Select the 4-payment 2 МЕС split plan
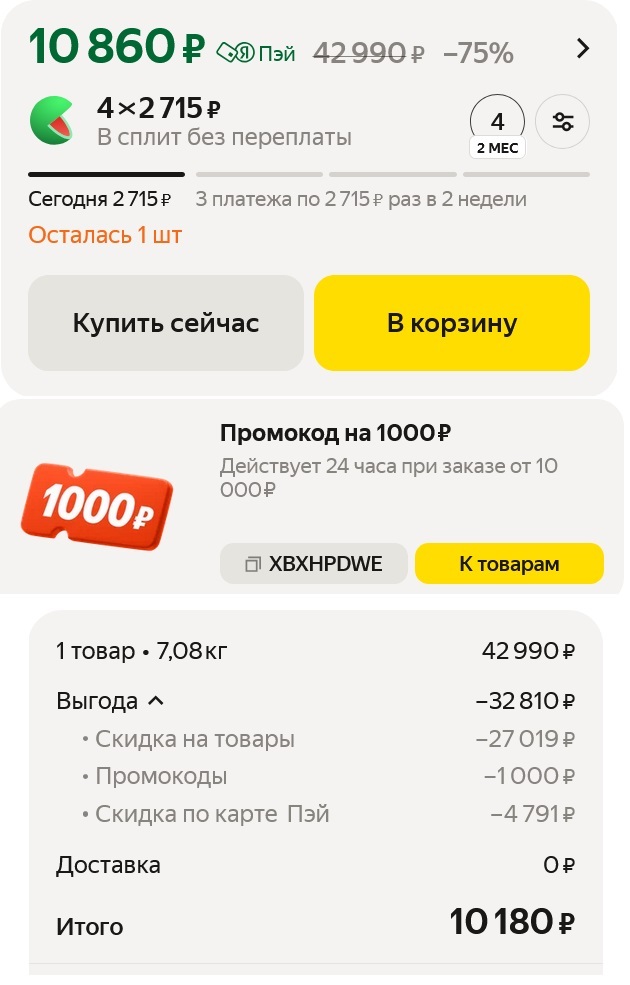 [x=497, y=124]
